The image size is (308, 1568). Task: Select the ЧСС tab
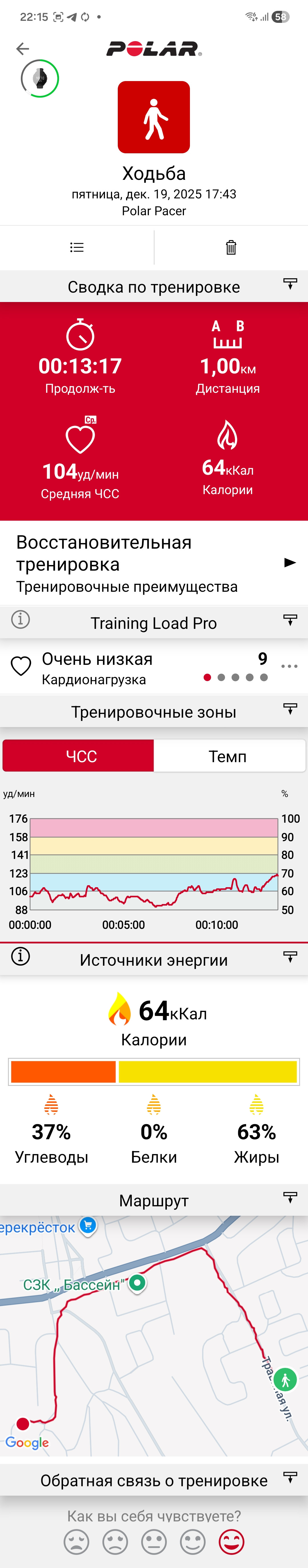(x=78, y=756)
